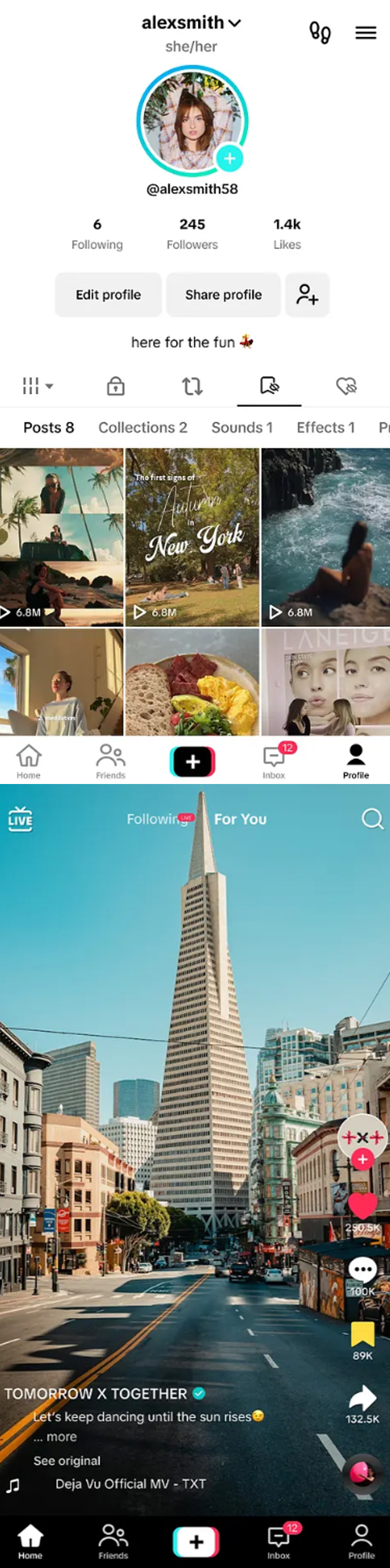
Task: Tap Edit profile button
Action: pos(109,295)
